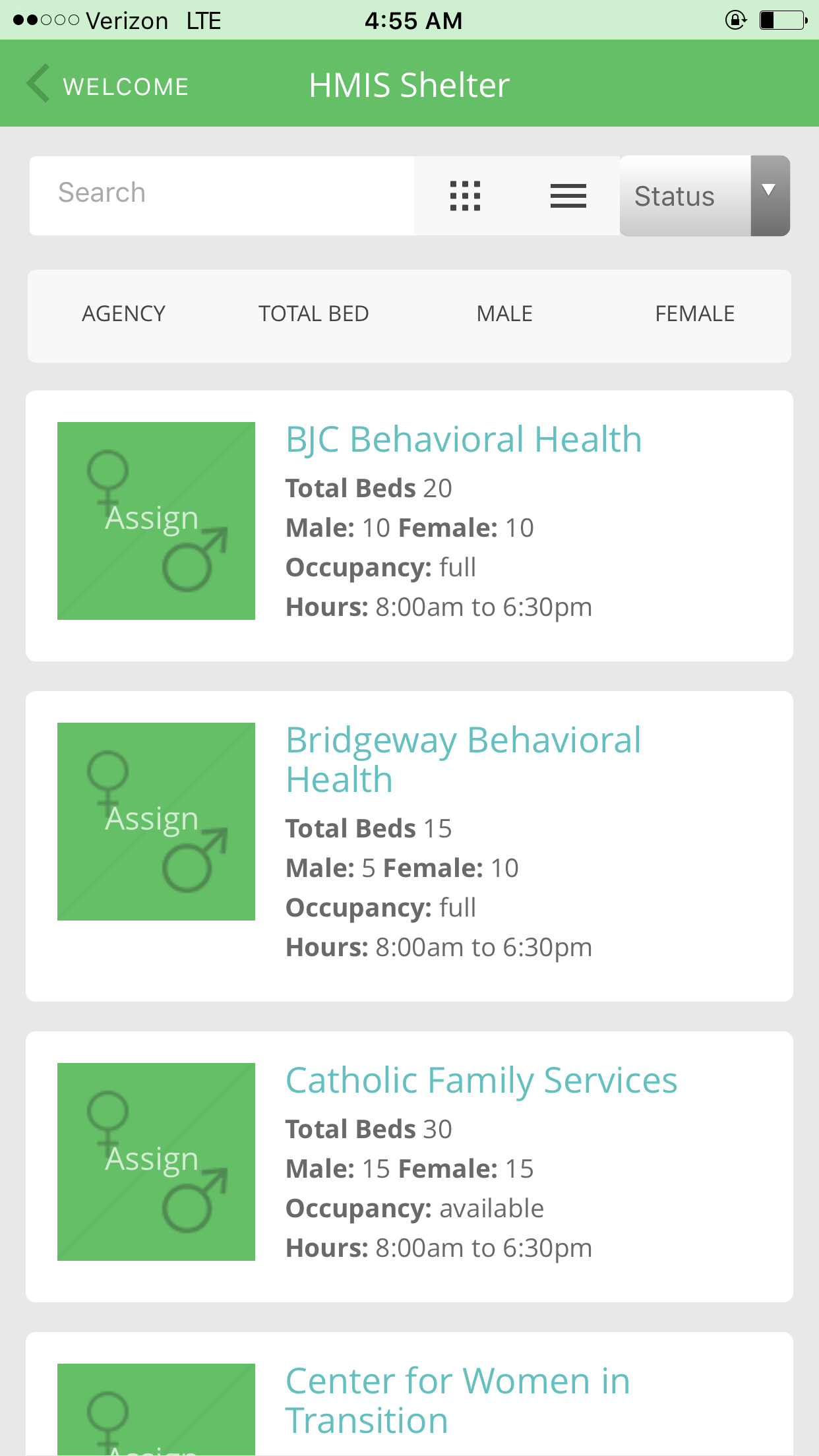Tap the Search field
This screenshot has width=819, height=1456.
pyautogui.click(x=222, y=194)
